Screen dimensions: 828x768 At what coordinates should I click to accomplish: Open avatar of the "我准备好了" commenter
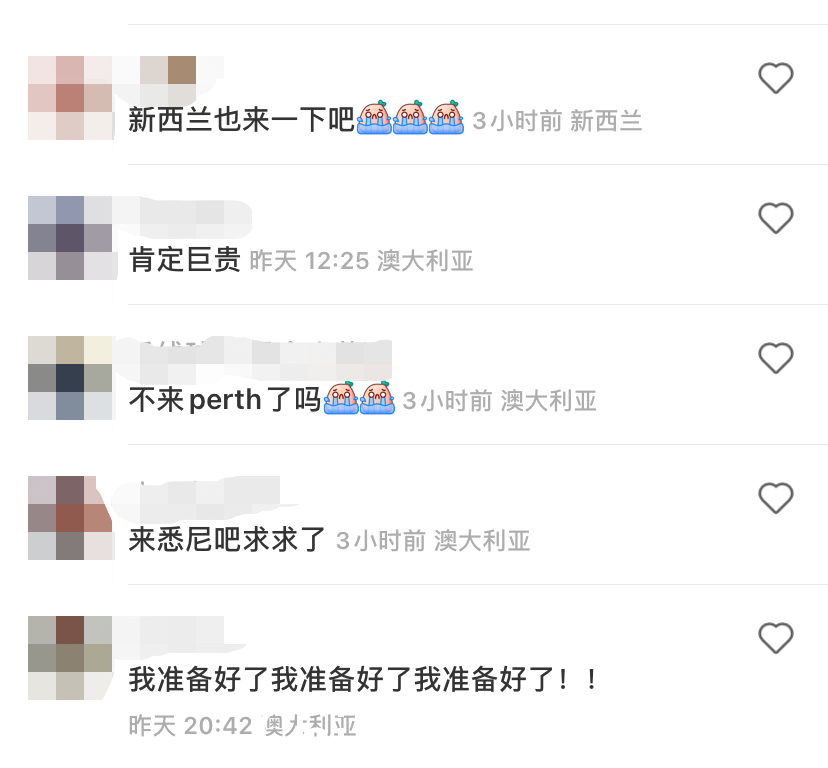point(69,658)
